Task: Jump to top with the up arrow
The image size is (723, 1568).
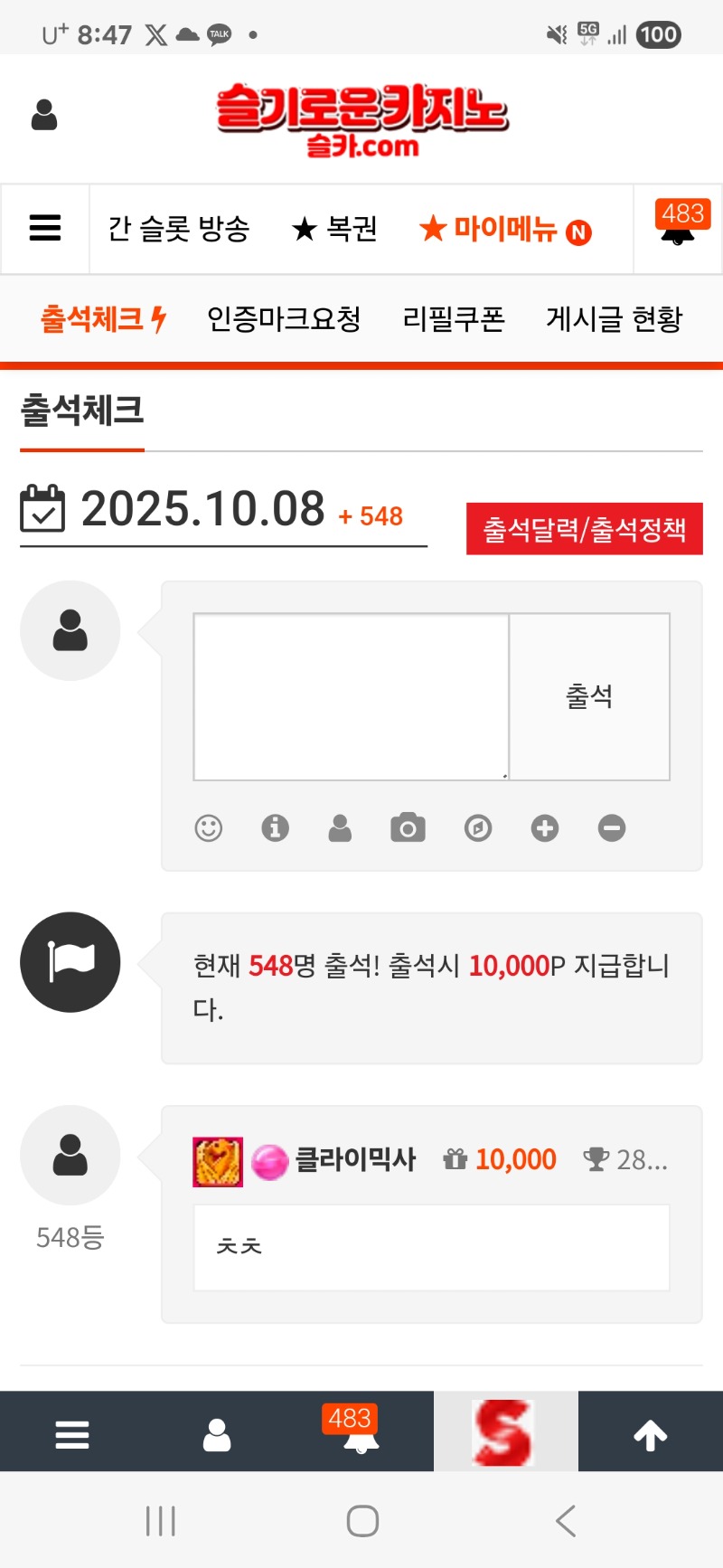Action: coord(650,1435)
